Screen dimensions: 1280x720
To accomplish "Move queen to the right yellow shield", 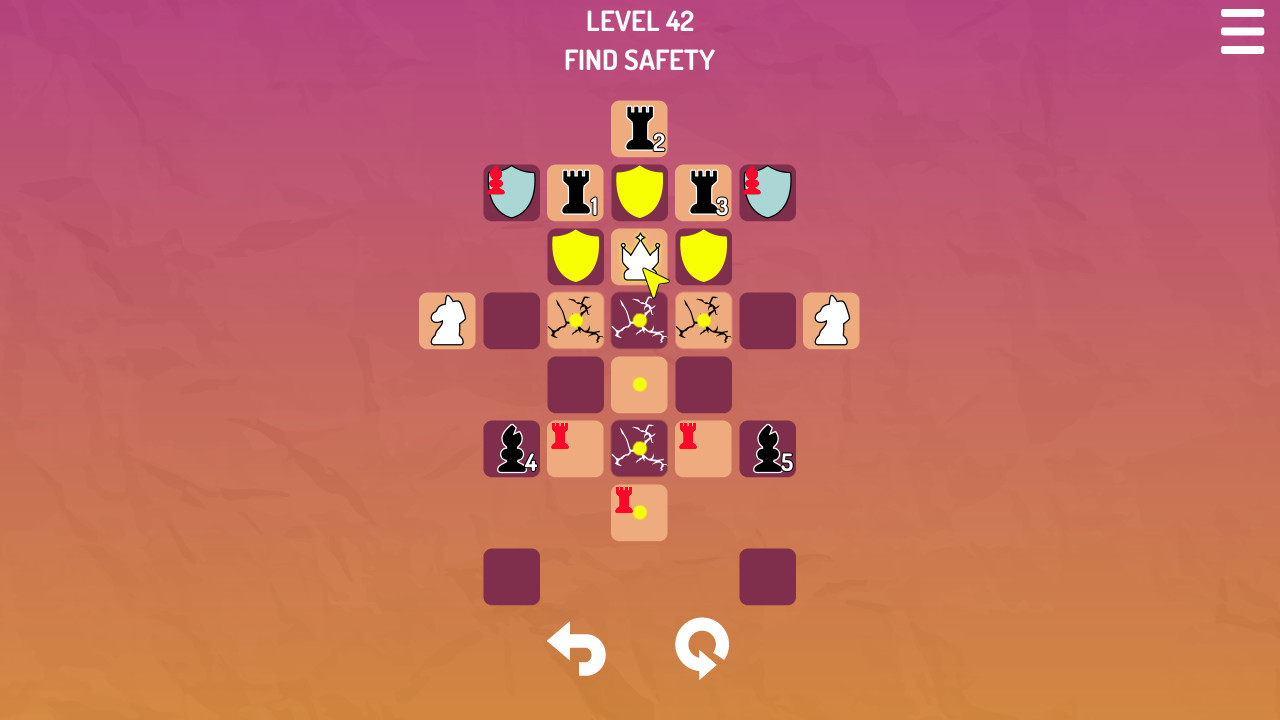I will click(703, 257).
